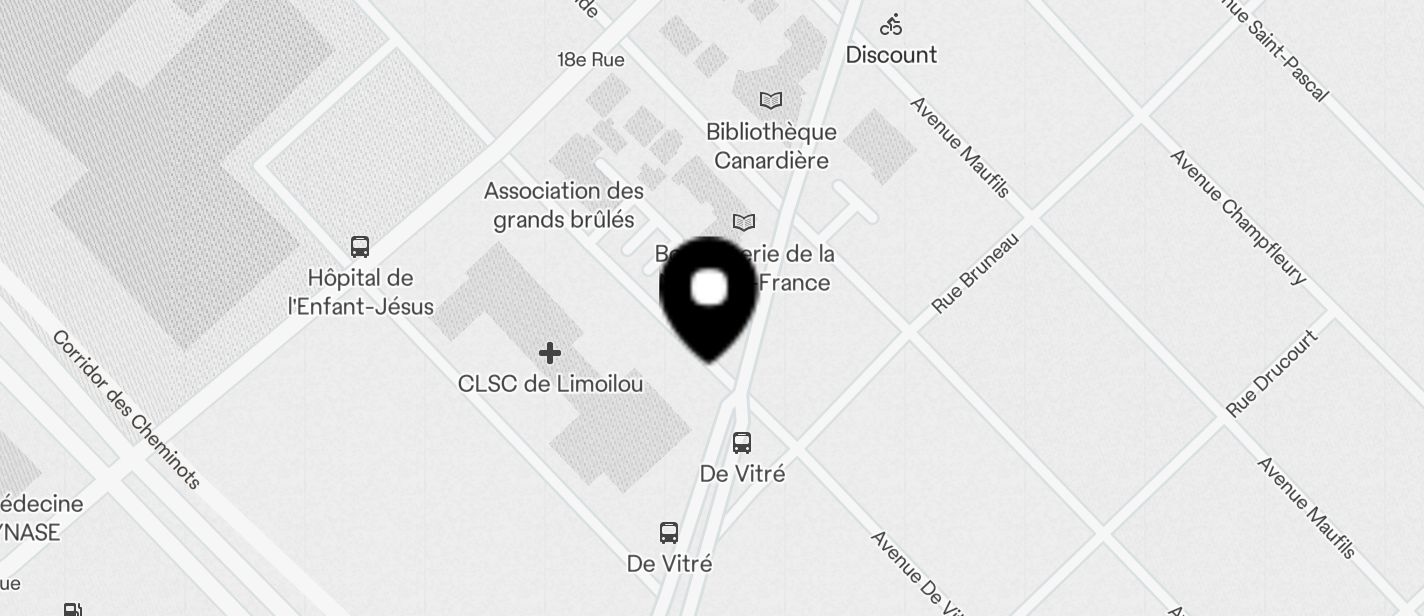Select the Association des grands brûlés place
This screenshot has height=616, width=1424.
tap(564, 205)
